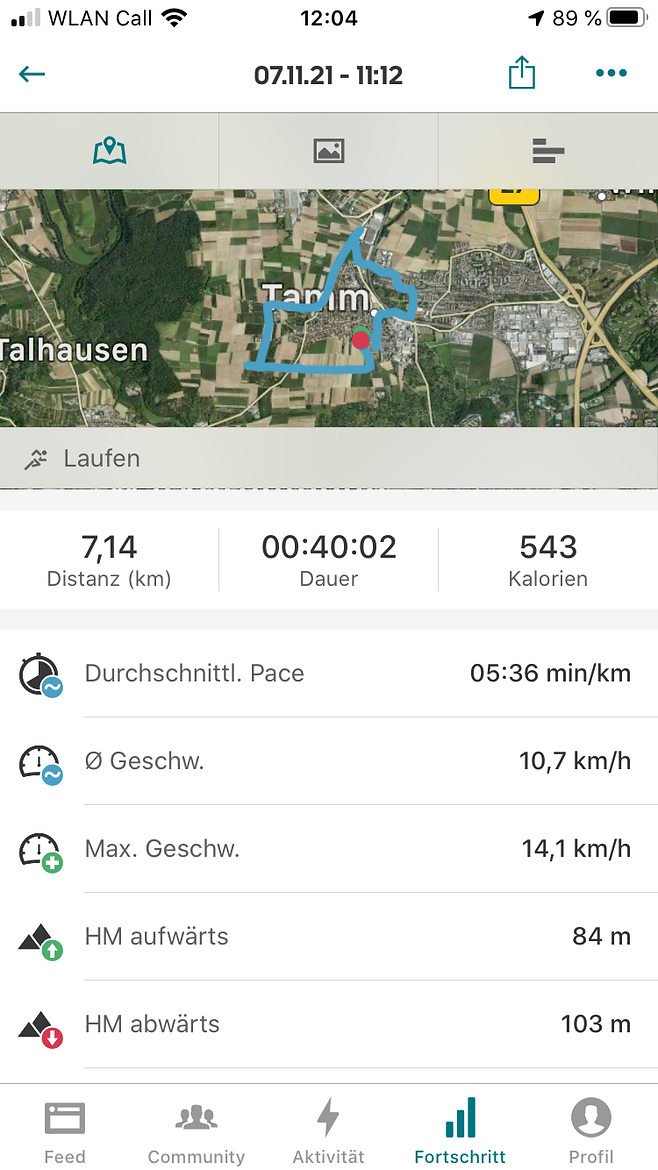Image resolution: width=658 pixels, height=1170 pixels.
Task: Open the Feed tab
Action: tap(65, 1129)
